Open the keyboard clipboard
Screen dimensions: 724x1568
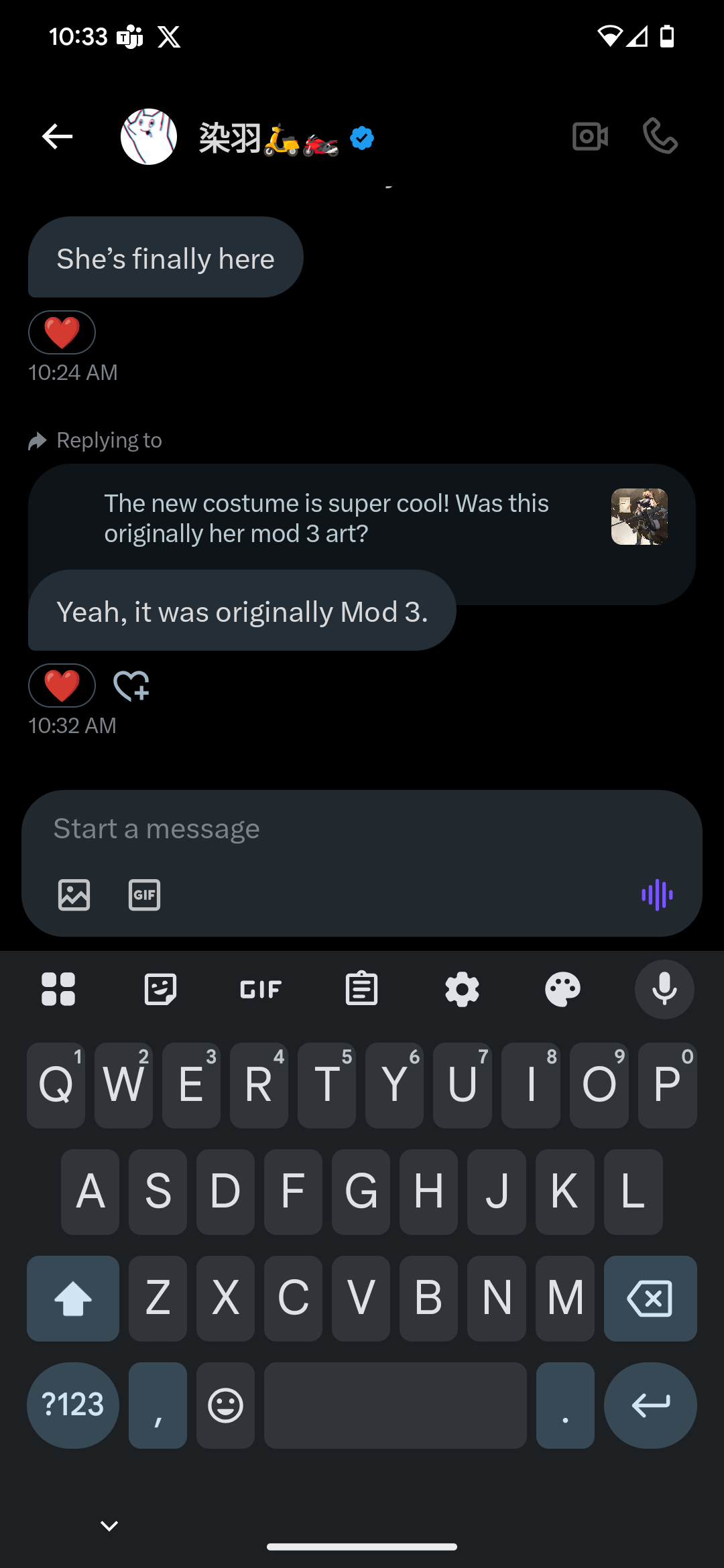click(x=361, y=989)
